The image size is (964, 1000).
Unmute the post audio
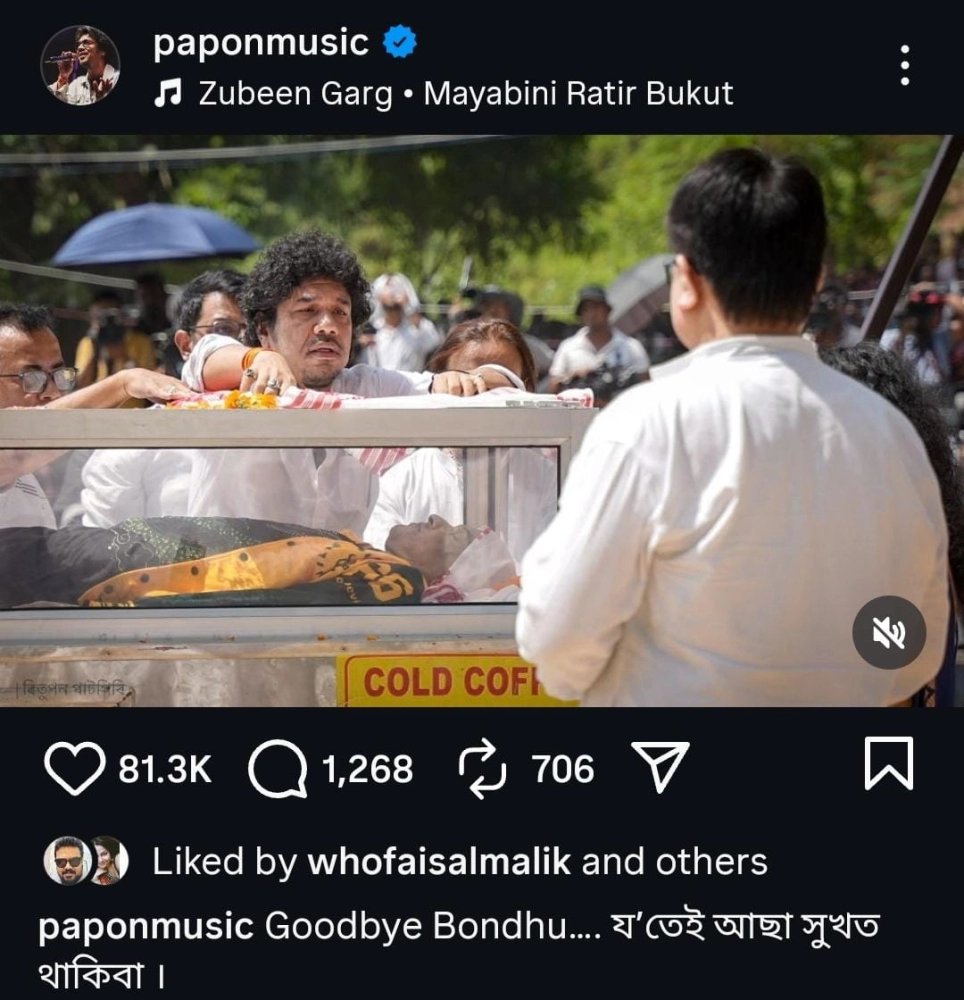pos(888,632)
